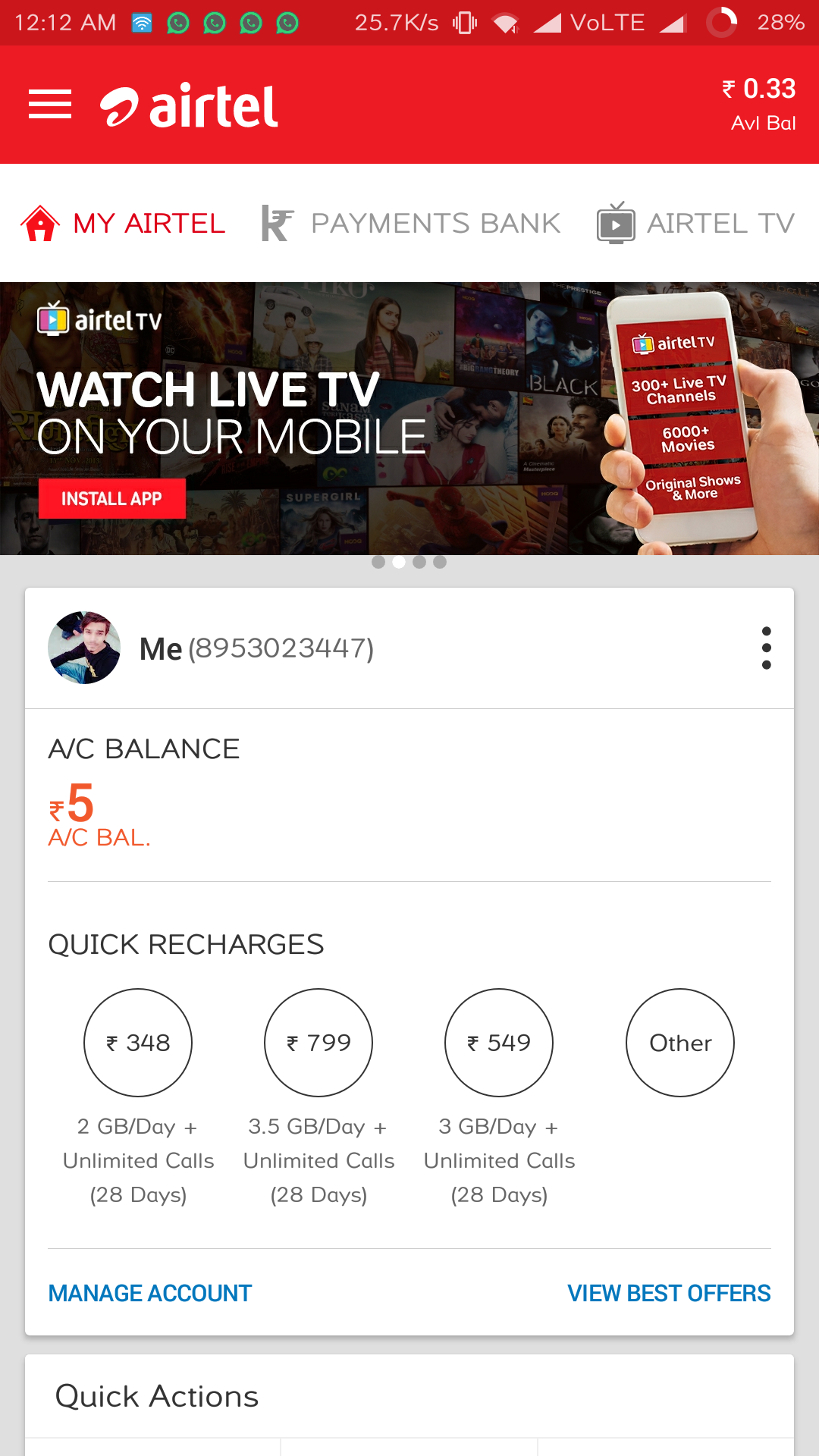
Task: Switch to the Airtel TV tab
Action: (x=696, y=224)
